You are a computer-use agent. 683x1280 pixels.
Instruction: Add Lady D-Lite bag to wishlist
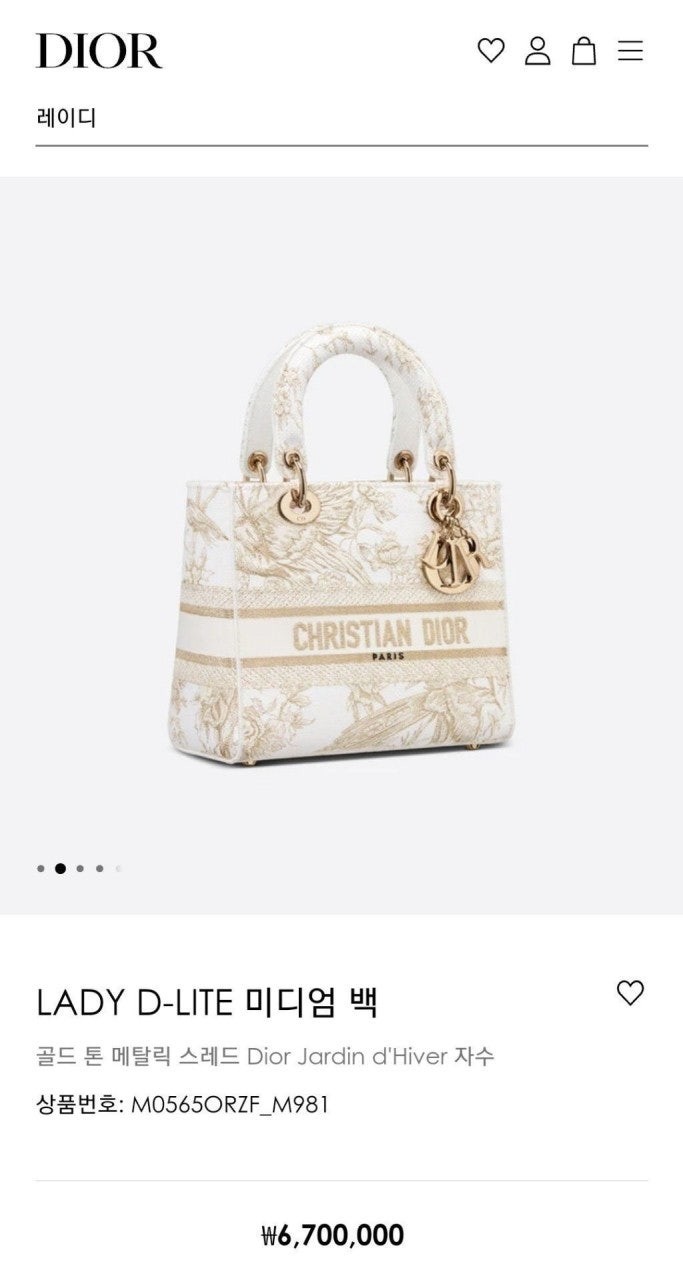630,992
